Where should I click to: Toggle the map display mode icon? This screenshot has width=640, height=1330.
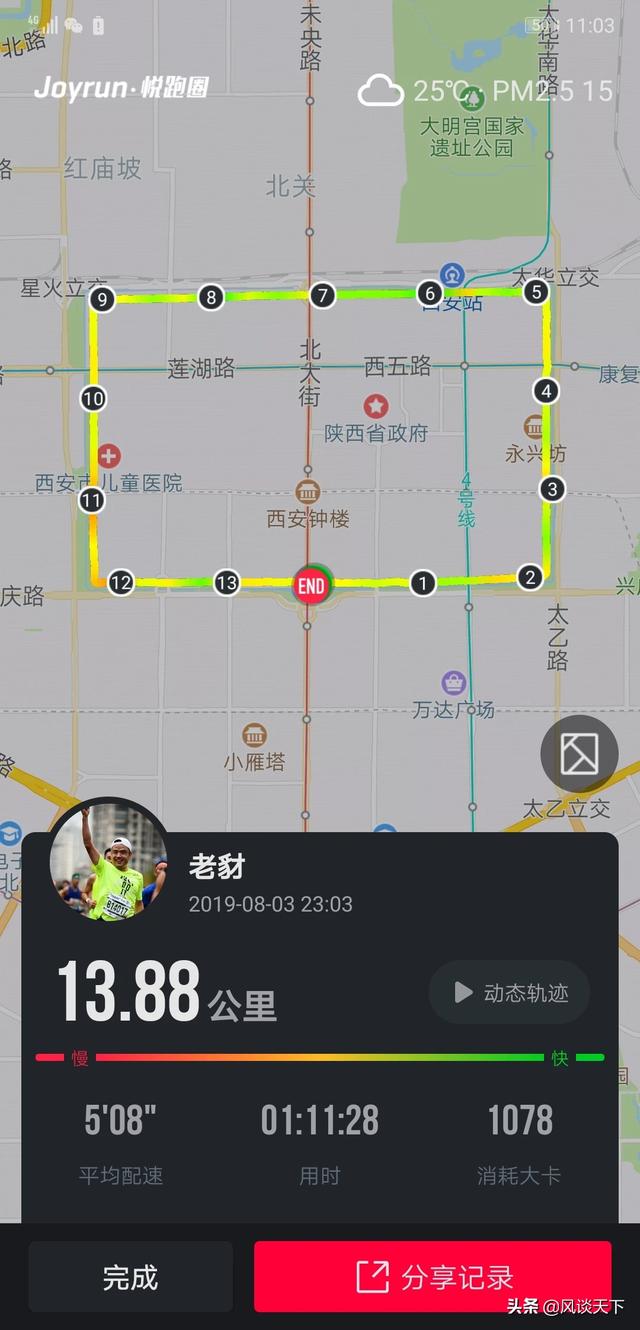click(579, 754)
